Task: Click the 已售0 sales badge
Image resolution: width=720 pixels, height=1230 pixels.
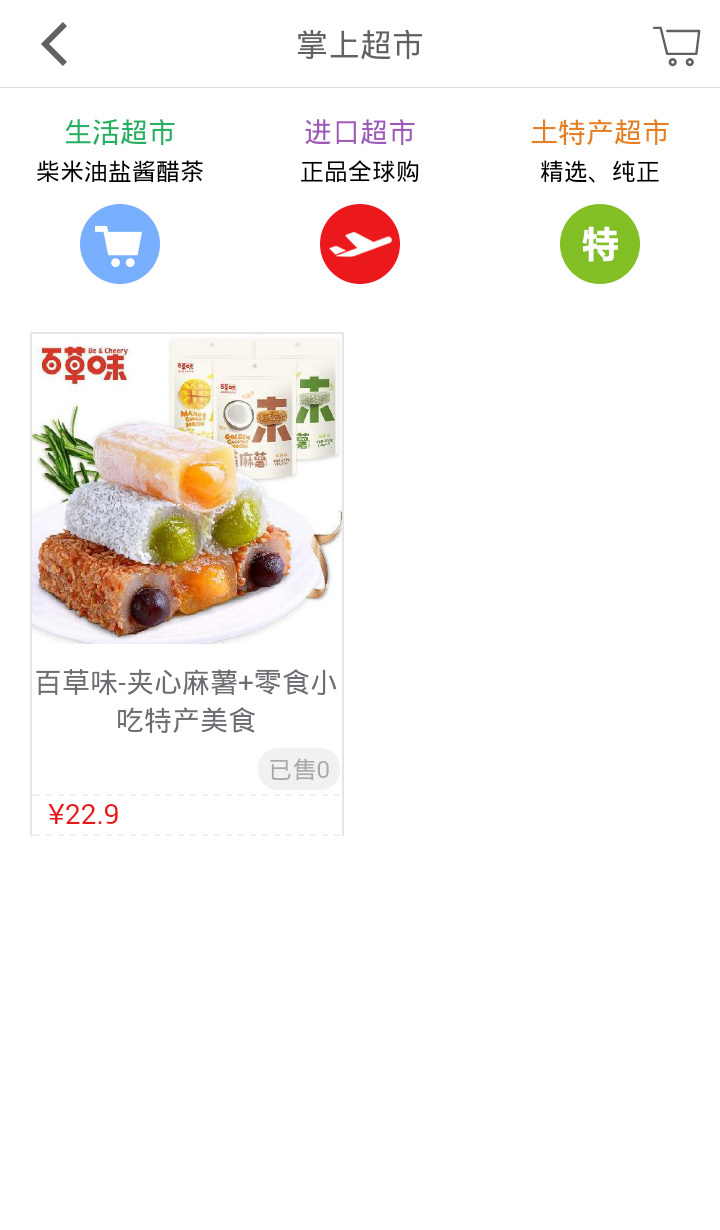Action: click(x=299, y=769)
